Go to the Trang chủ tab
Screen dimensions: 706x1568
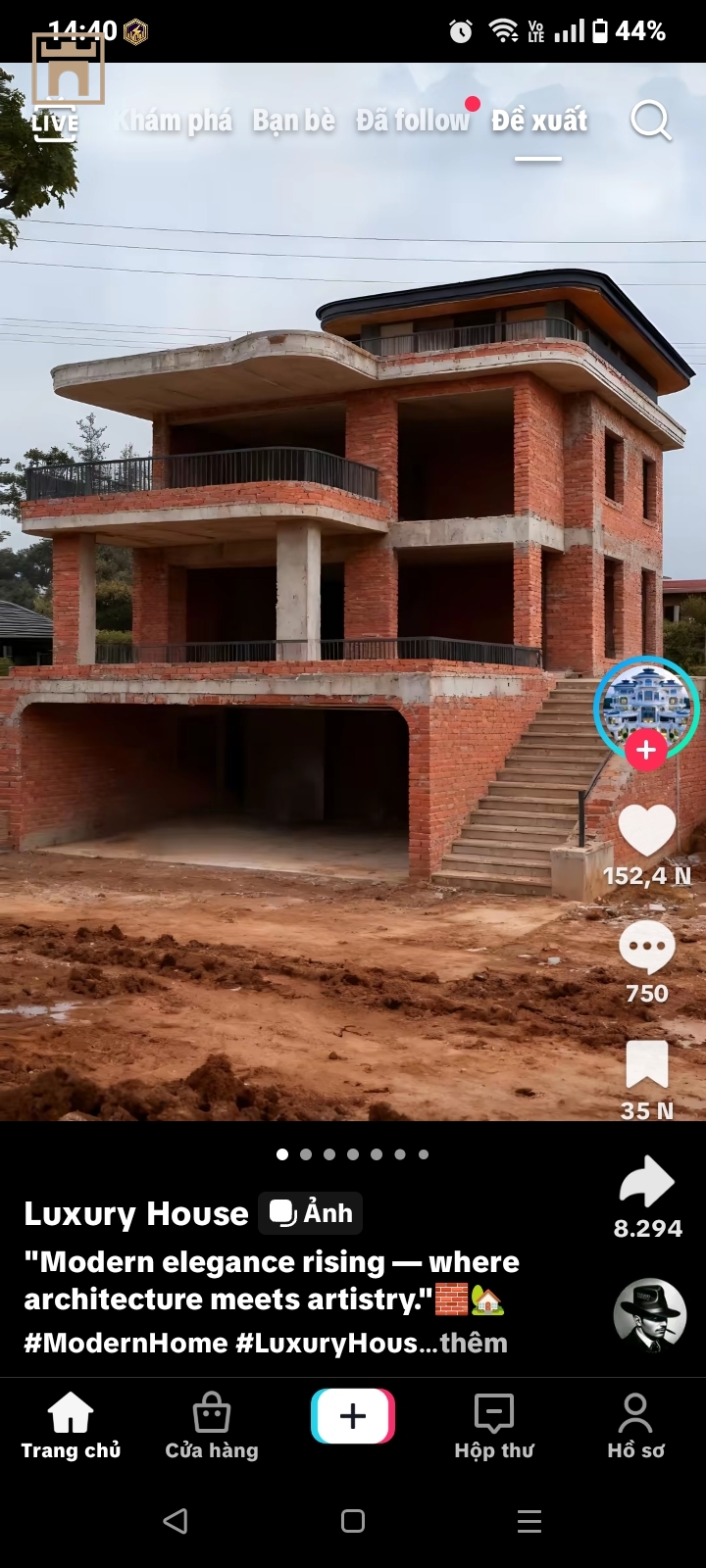coord(71,1426)
